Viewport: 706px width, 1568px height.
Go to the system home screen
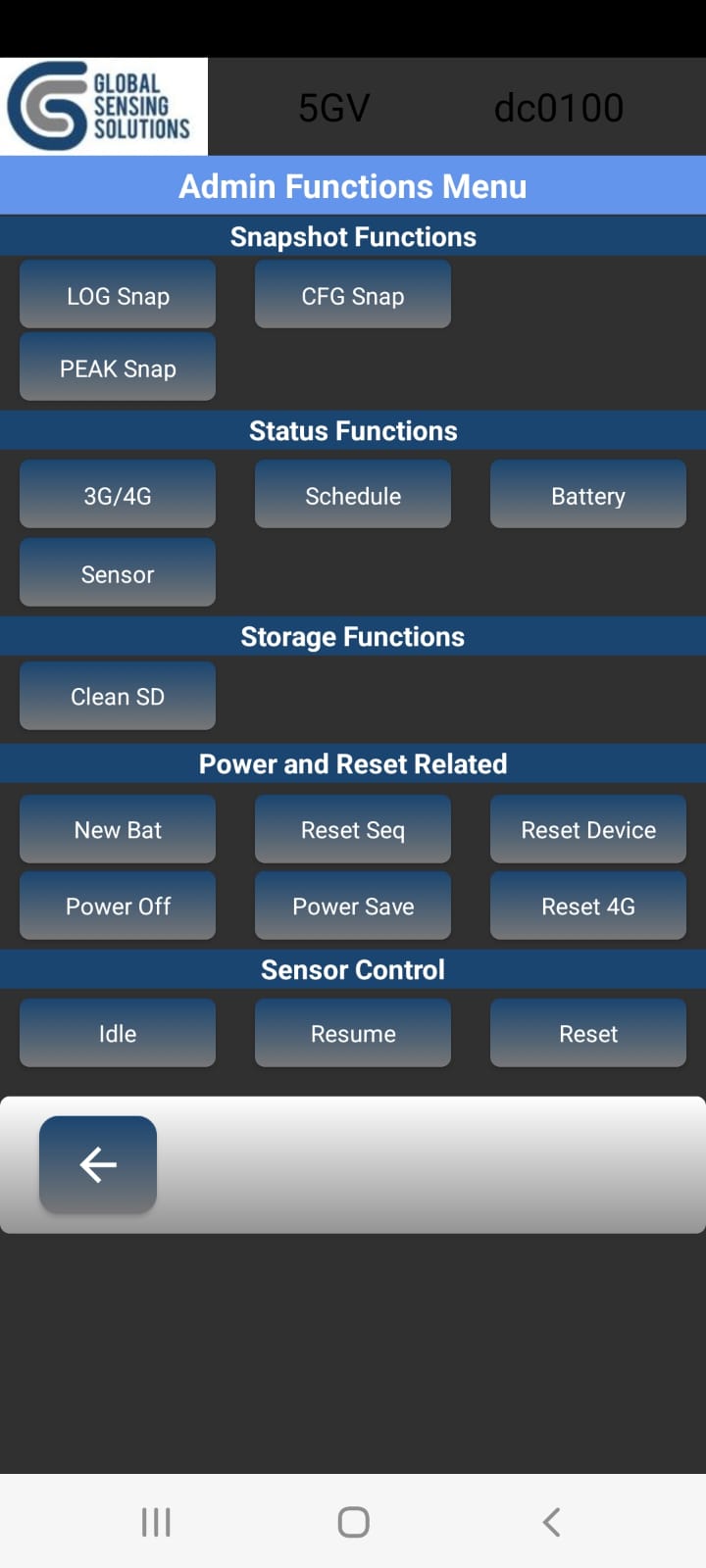point(353,1522)
